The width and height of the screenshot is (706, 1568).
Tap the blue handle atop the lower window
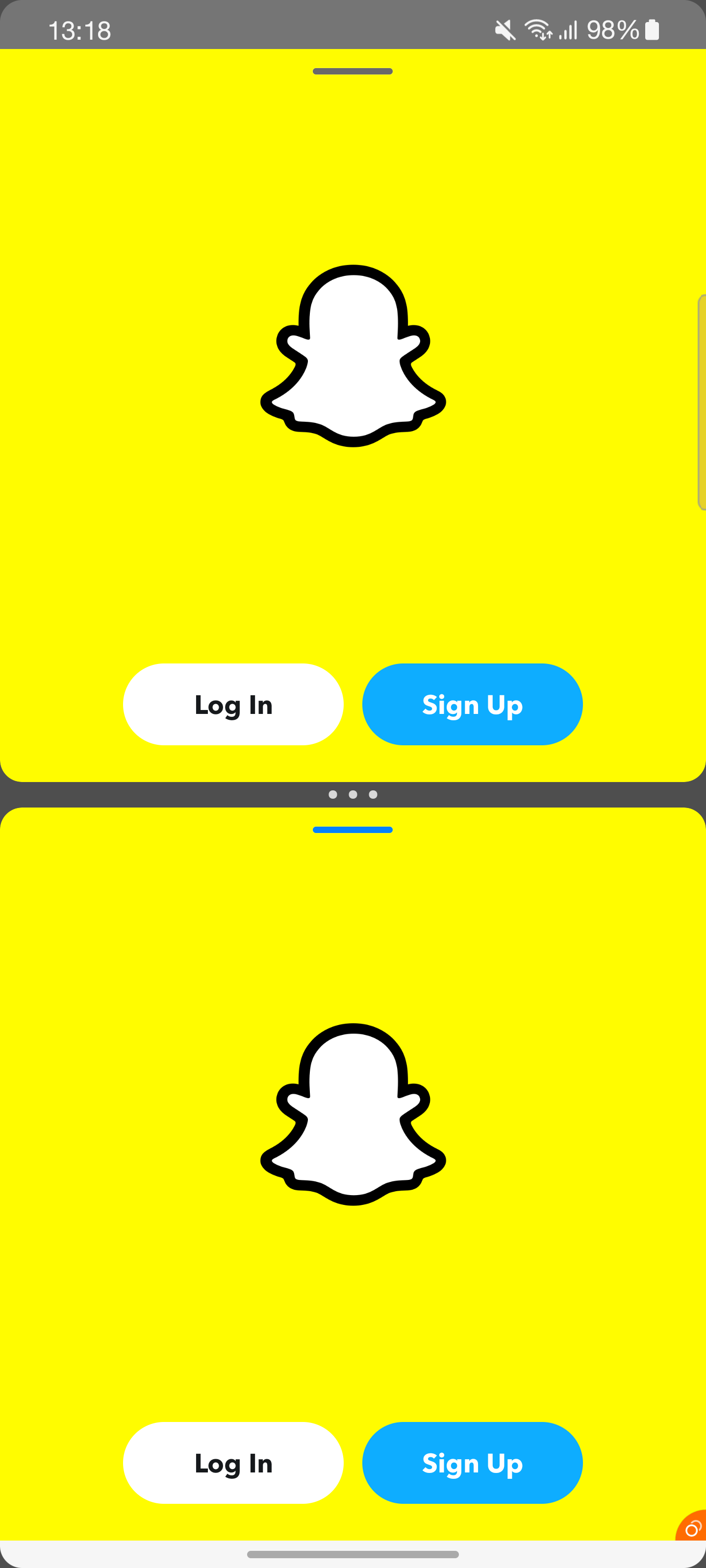pyautogui.click(x=353, y=830)
